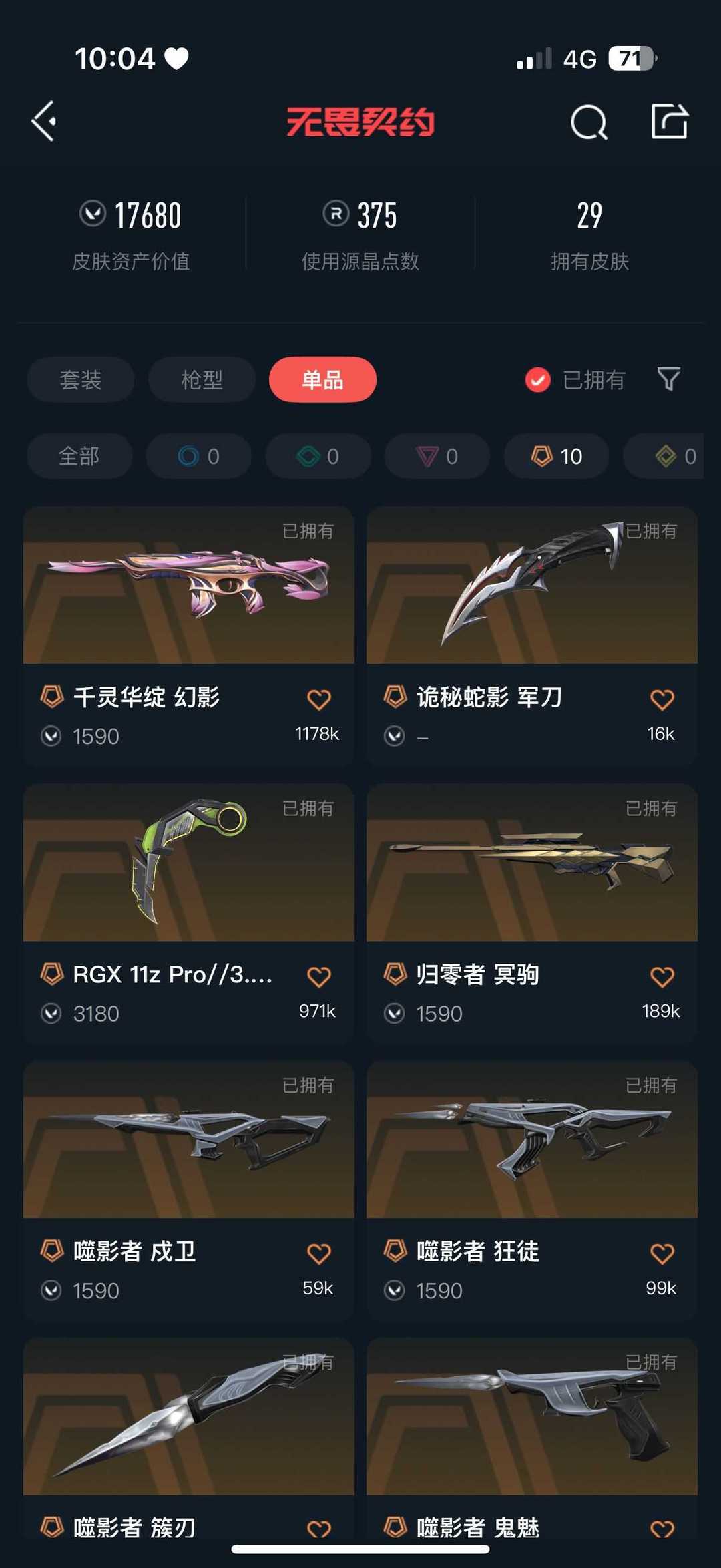Favorite the 千灵华绽 幻影 skin
The width and height of the screenshot is (721, 1568).
coord(318,699)
